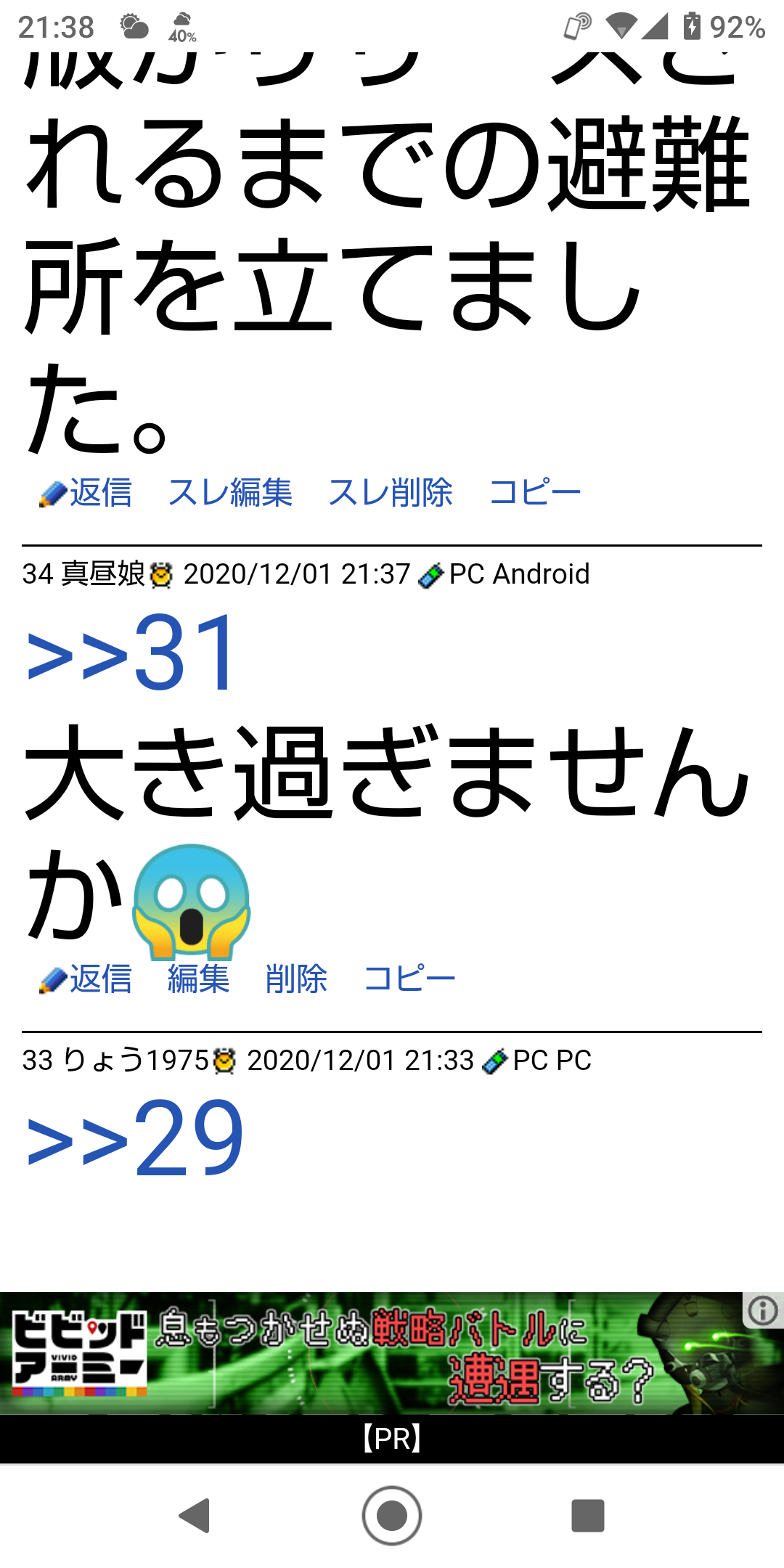Follow the >>29 reply anchor
Image resolution: width=784 pixels, height=1568 pixels.
tap(135, 1138)
